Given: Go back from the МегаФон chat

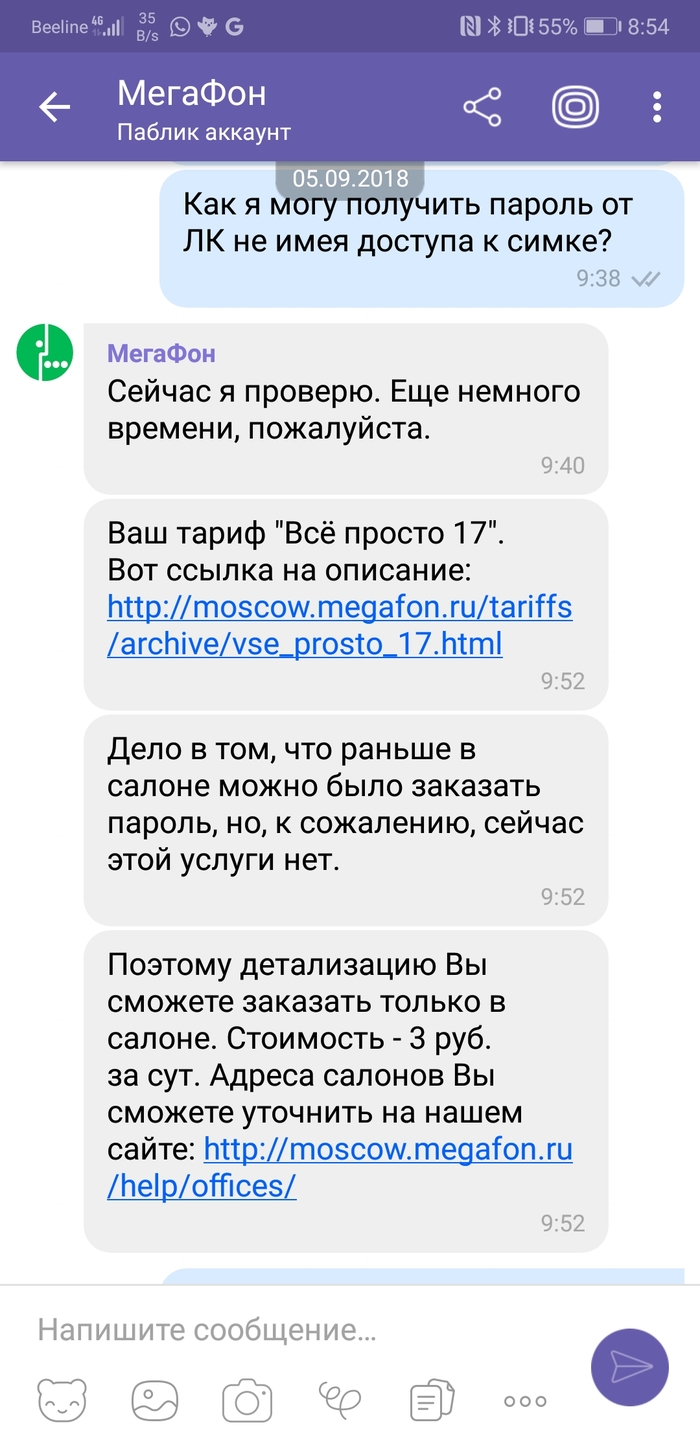Looking at the screenshot, I should [55, 108].
